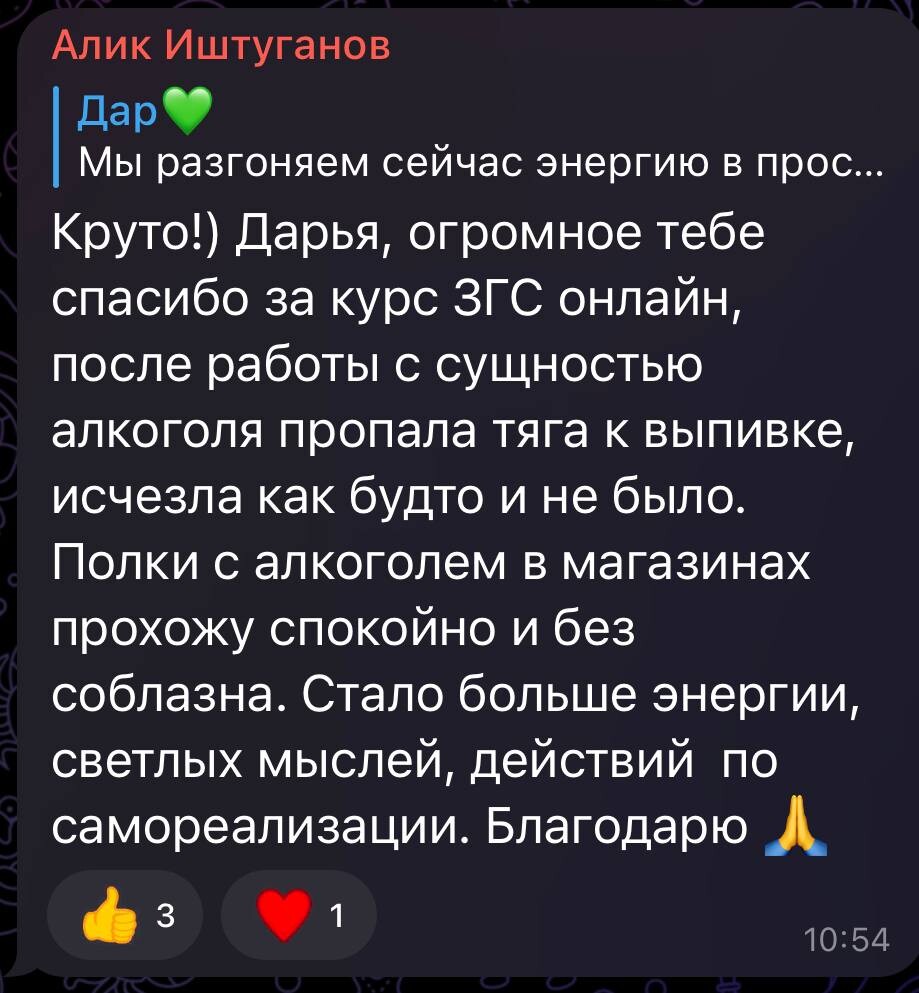919x993 pixels.
Task: Add a thumbs-up reaction to the message
Action: [x=125, y=916]
